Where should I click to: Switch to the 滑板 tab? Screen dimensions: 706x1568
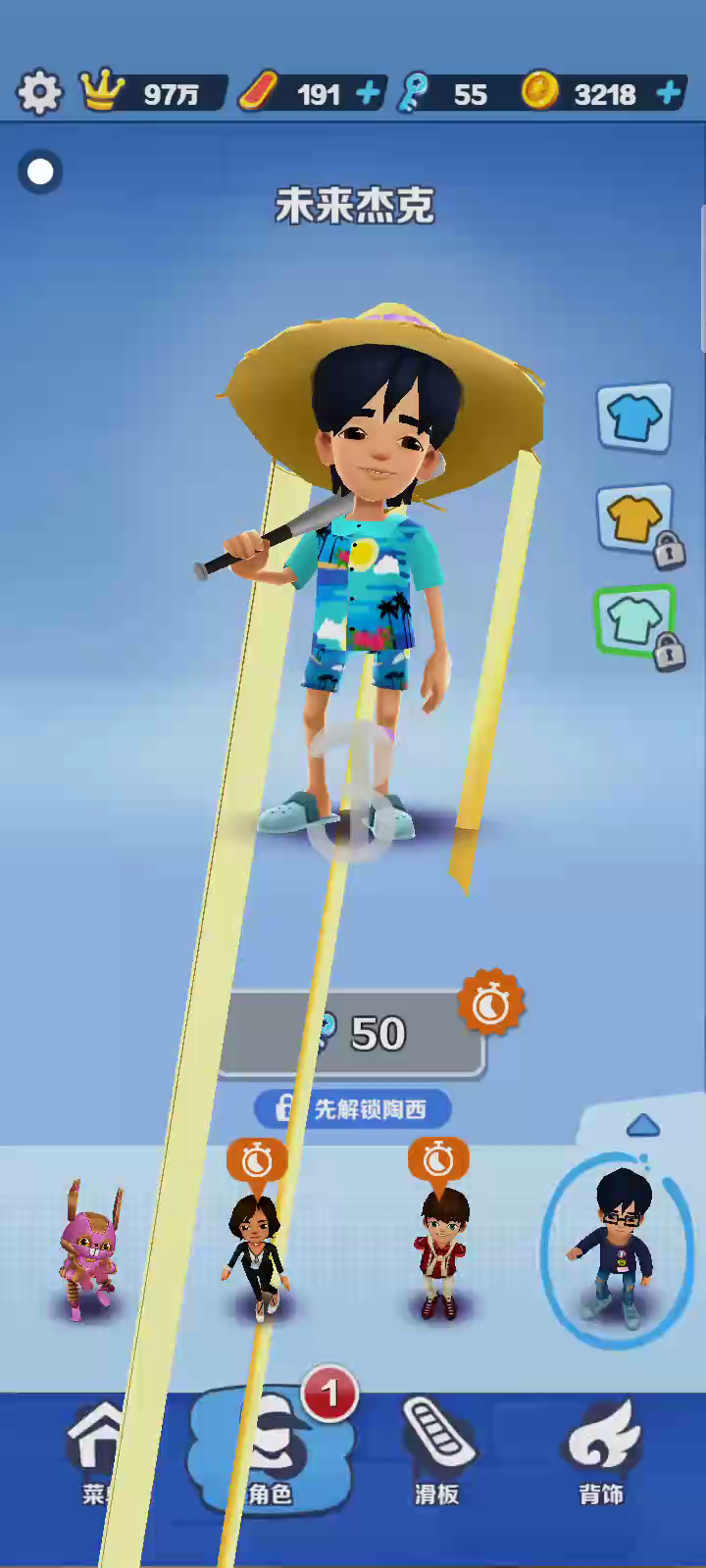[x=436, y=1450]
